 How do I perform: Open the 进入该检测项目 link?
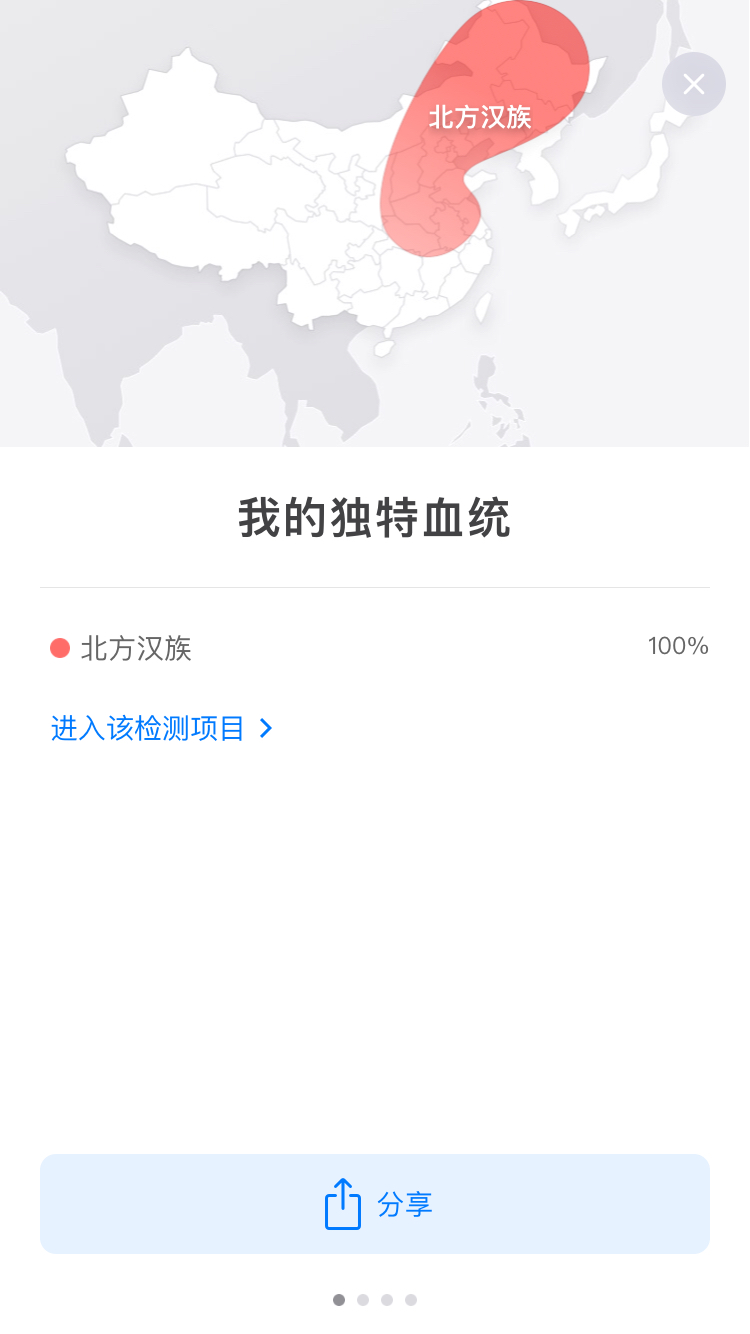click(x=161, y=728)
